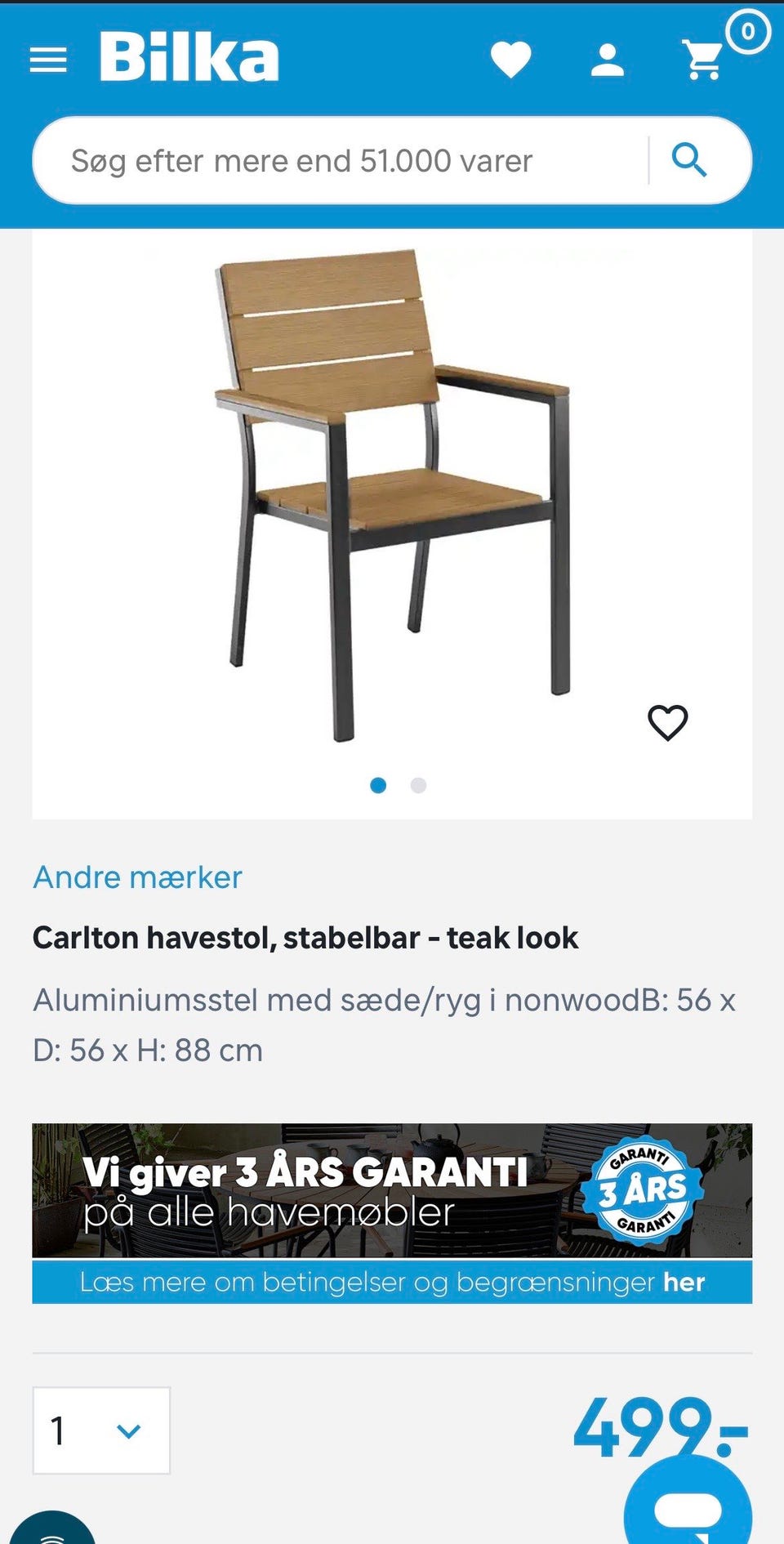The width and height of the screenshot is (784, 1544).
Task: Toggle the wishlist heart on the product image
Action: 667,722
